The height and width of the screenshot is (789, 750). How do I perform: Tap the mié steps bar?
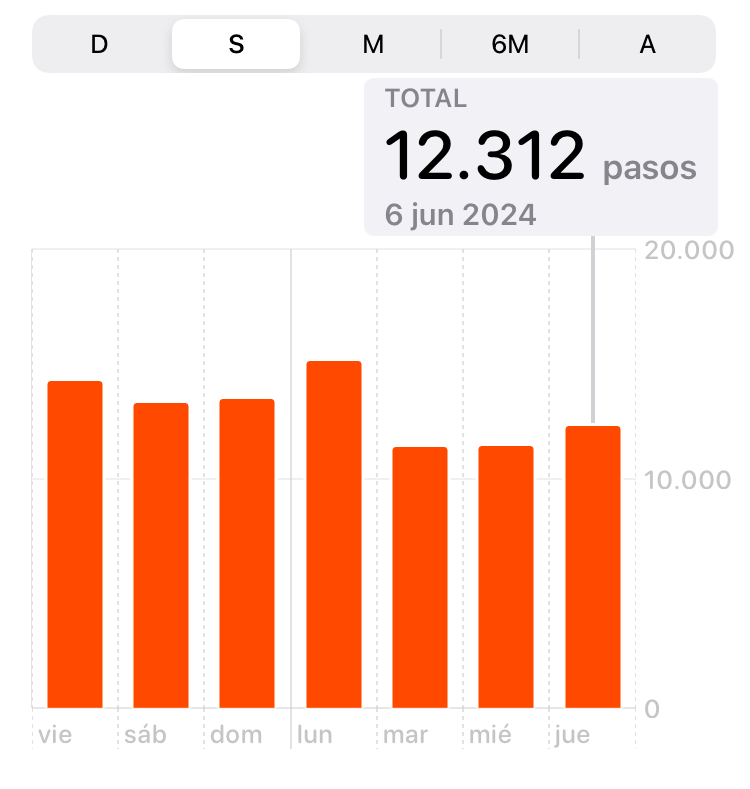506,577
